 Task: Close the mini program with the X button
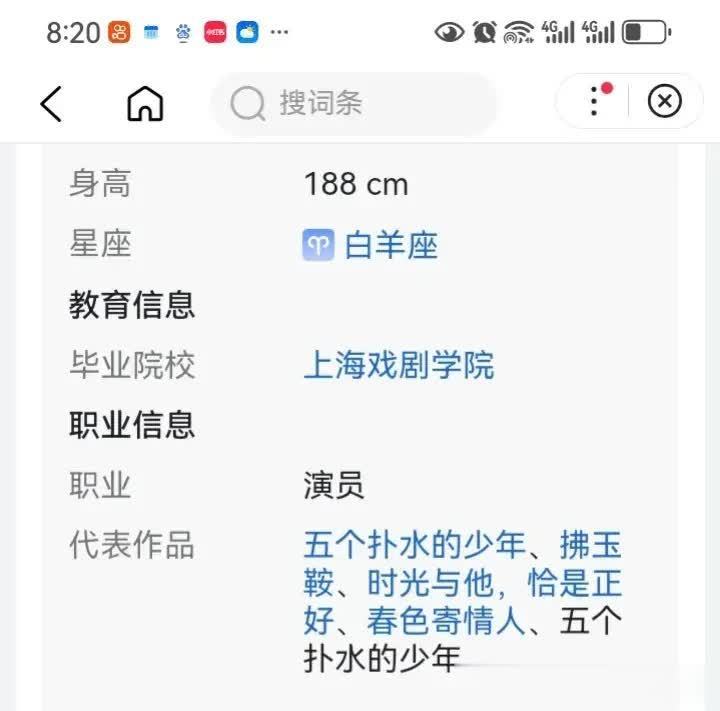coord(665,101)
